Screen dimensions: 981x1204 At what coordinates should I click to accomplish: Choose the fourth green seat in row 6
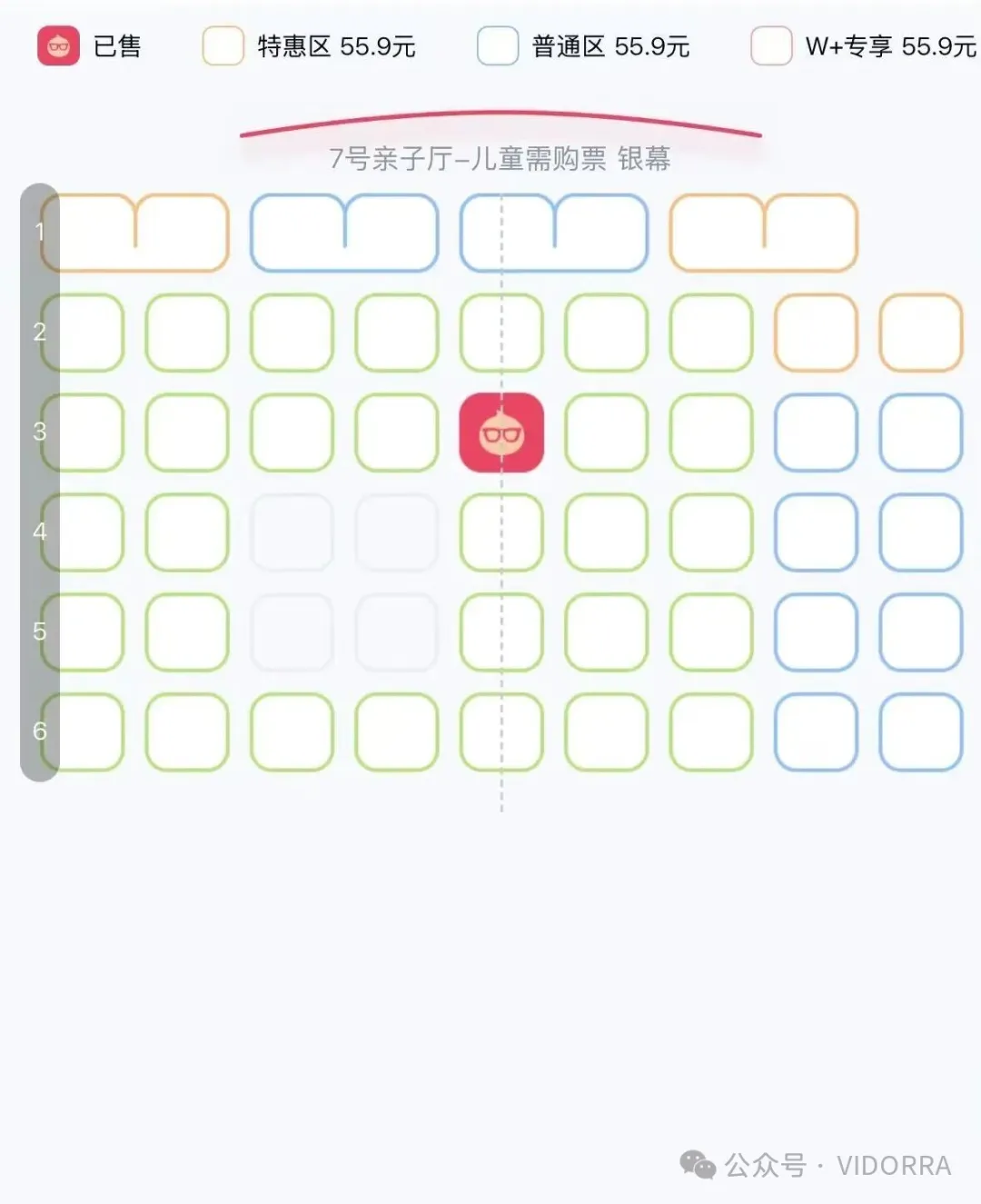click(397, 732)
